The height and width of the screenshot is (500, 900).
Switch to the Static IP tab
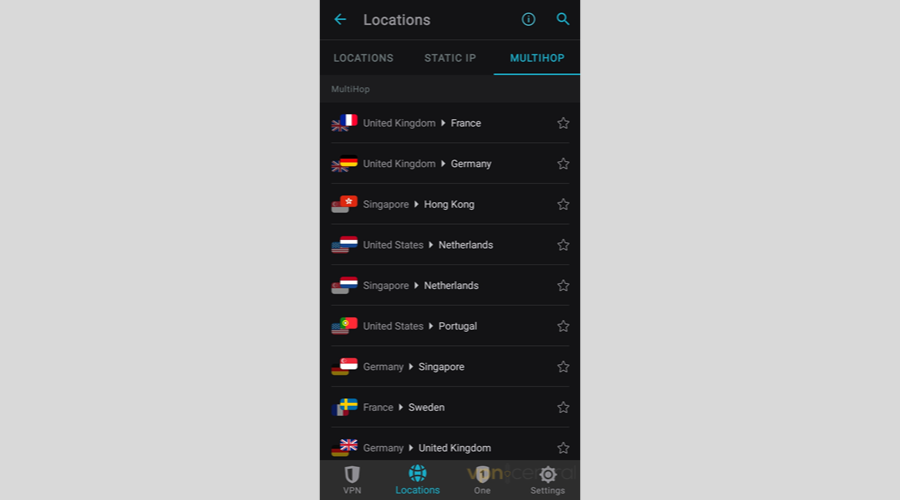point(450,58)
